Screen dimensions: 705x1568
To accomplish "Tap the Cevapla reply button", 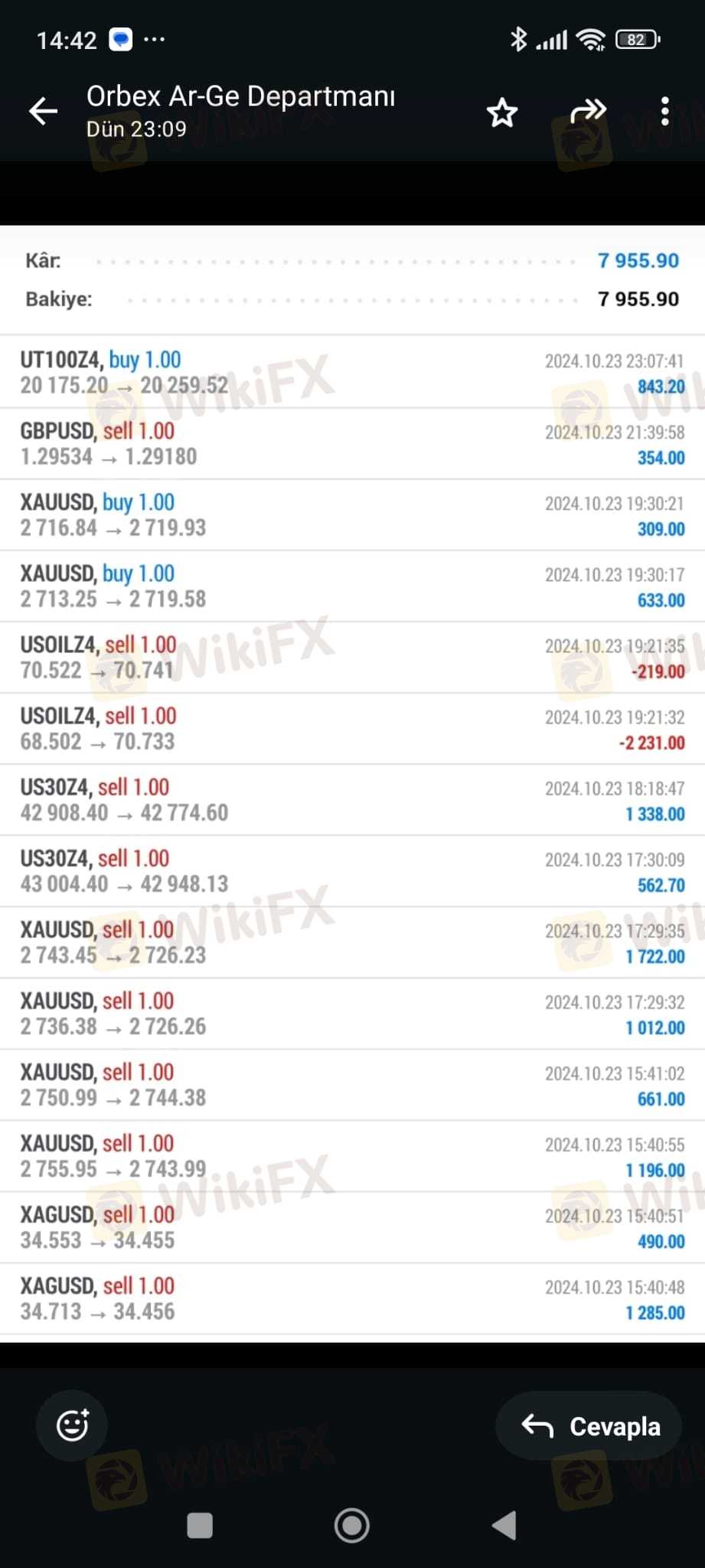I will 589,1426.
